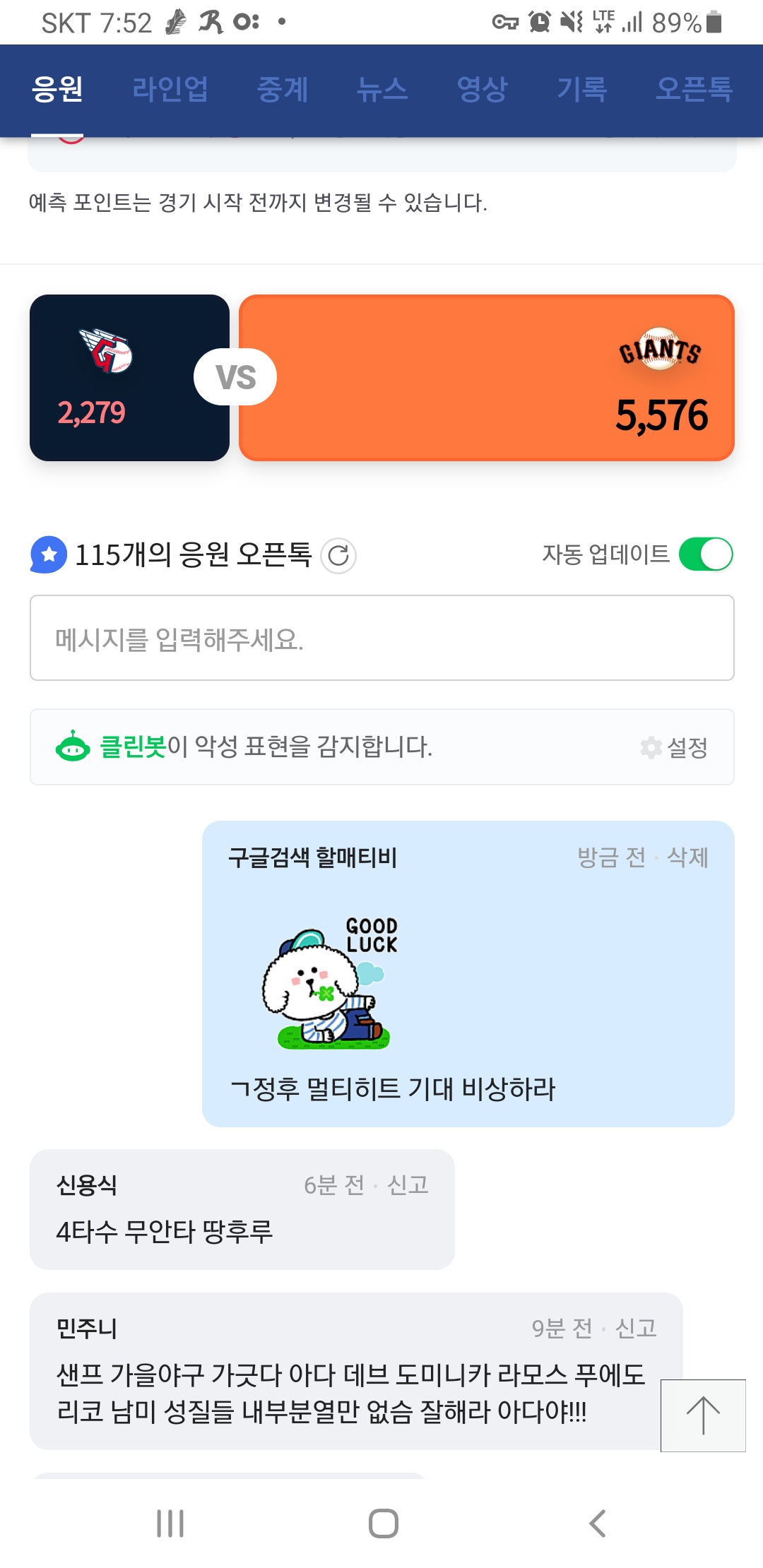This screenshot has height=1568, width=763.
Task: Open the 오픈톡 tab
Action: coord(694,90)
